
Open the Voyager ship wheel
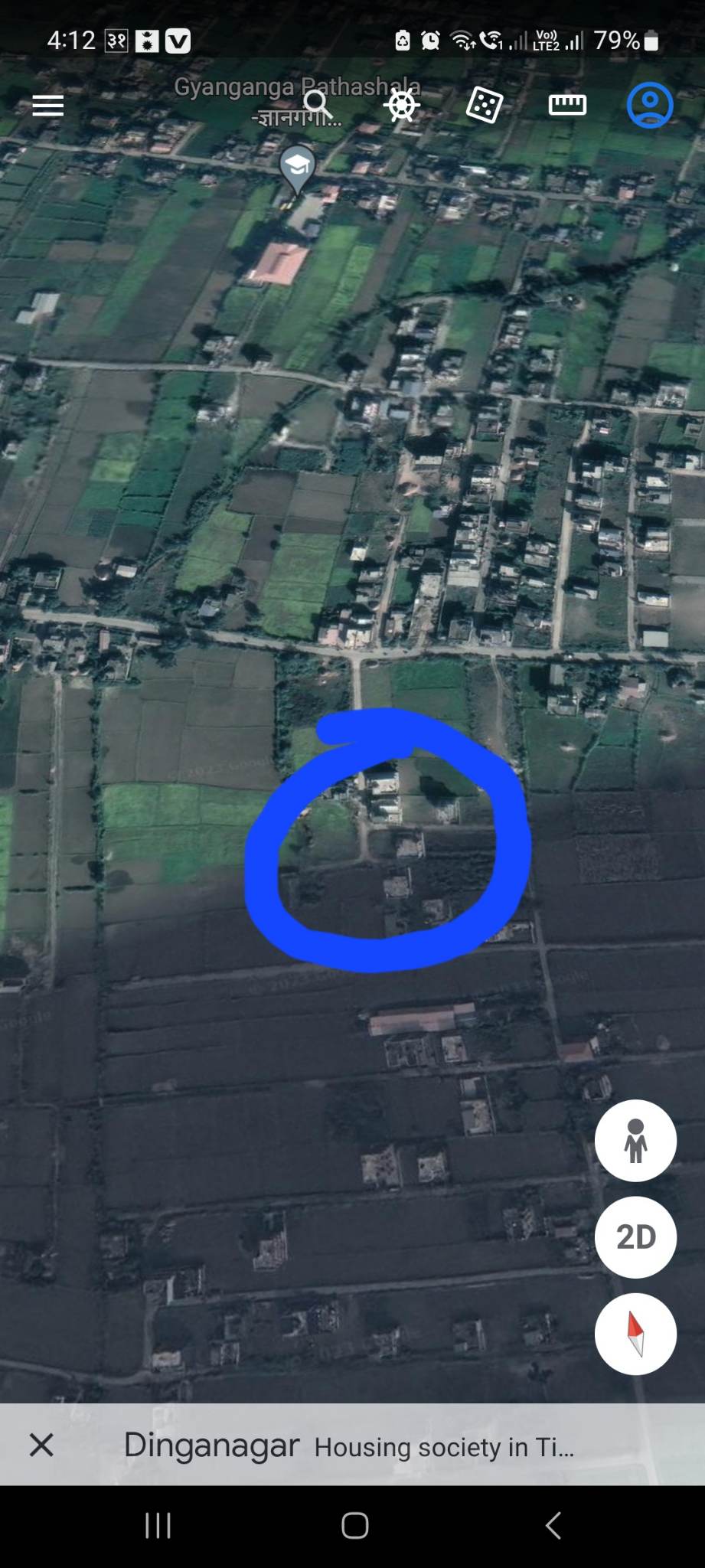click(403, 105)
